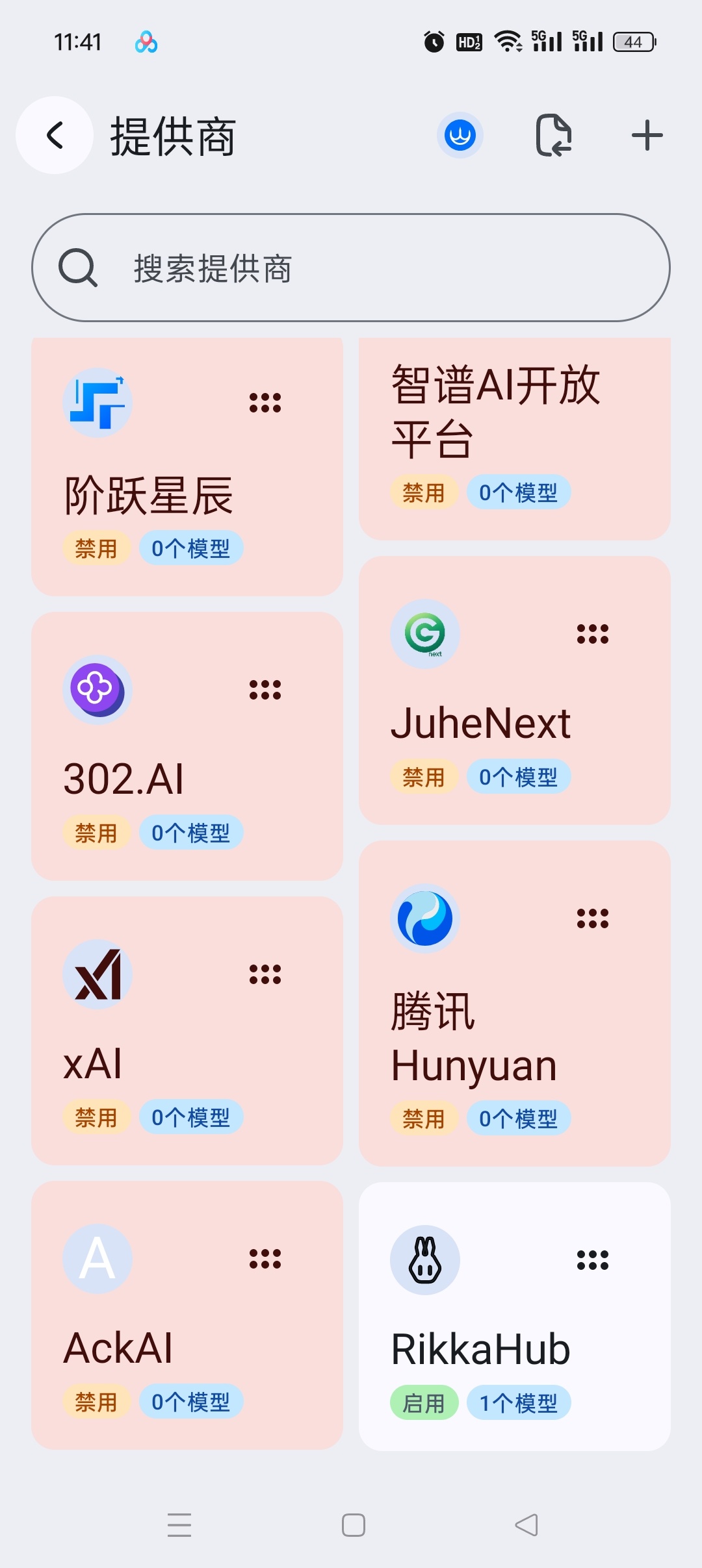Open the 阶跃星辰 provider logo icon

(x=97, y=402)
